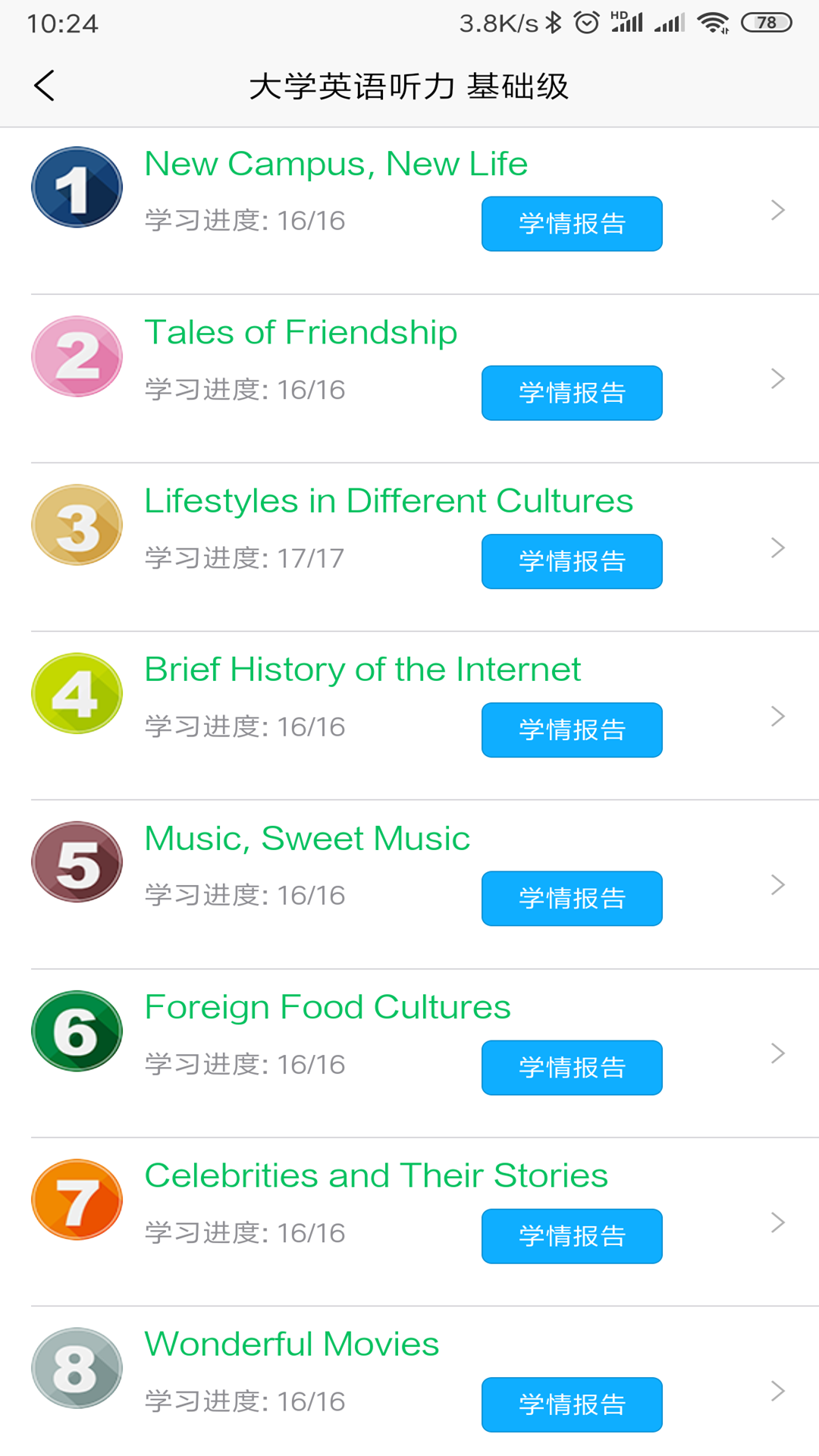The width and height of the screenshot is (819, 1456).
Task: Tap the green unit 4 circle icon
Action: [76, 692]
